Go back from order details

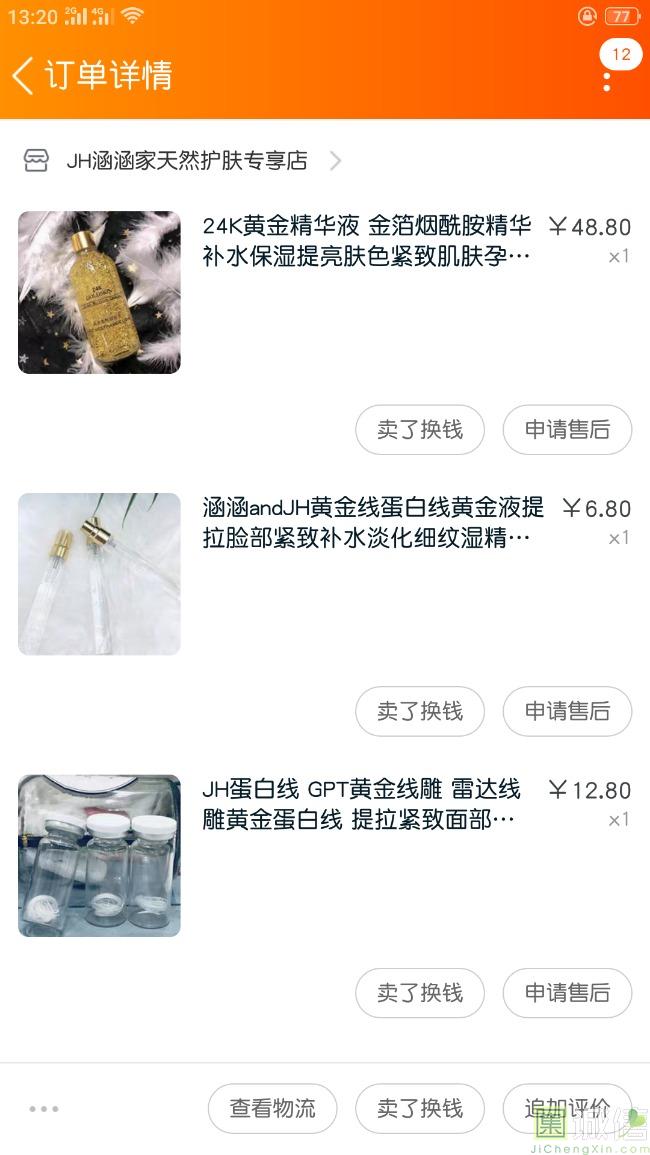click(24, 75)
